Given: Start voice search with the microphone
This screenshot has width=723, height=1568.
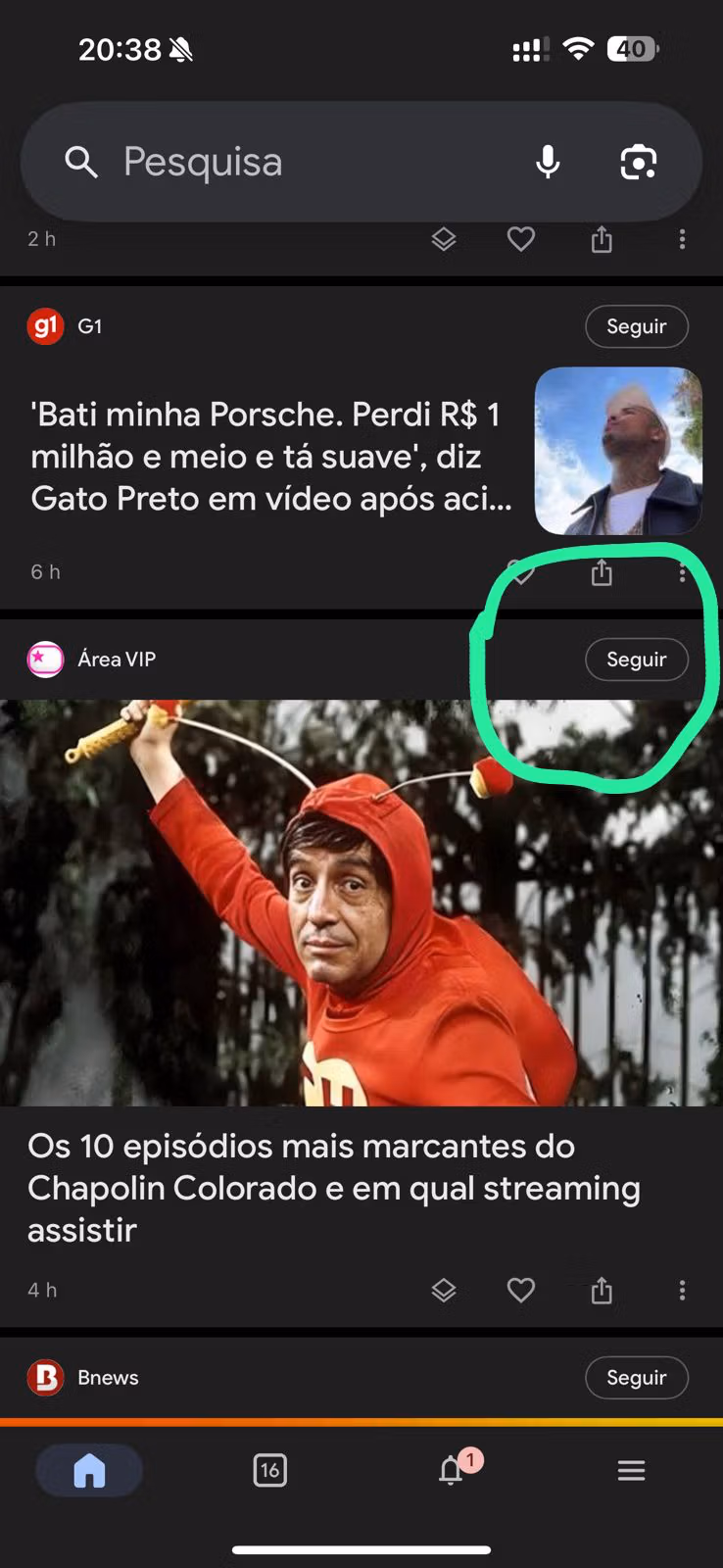Looking at the screenshot, I should coord(548,162).
